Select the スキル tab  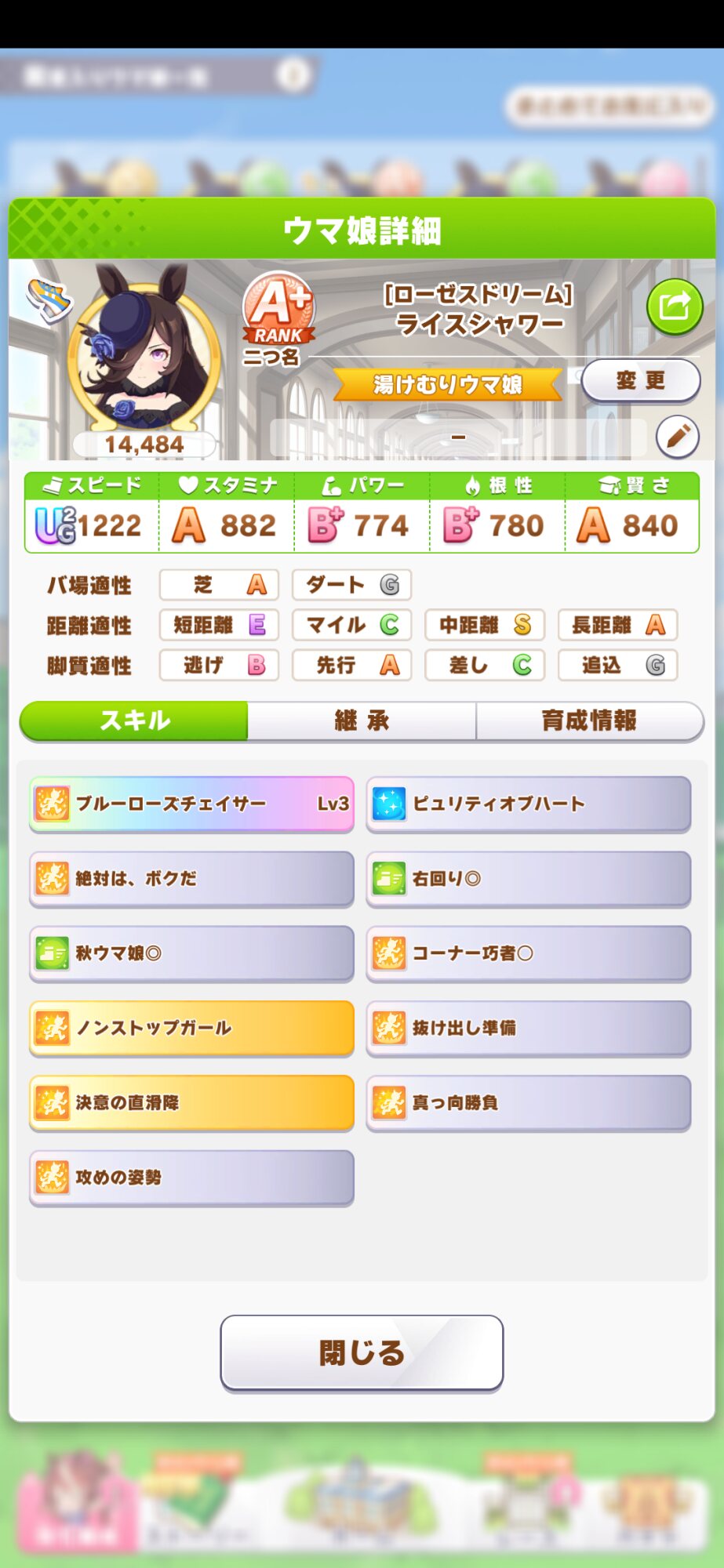pos(134,720)
